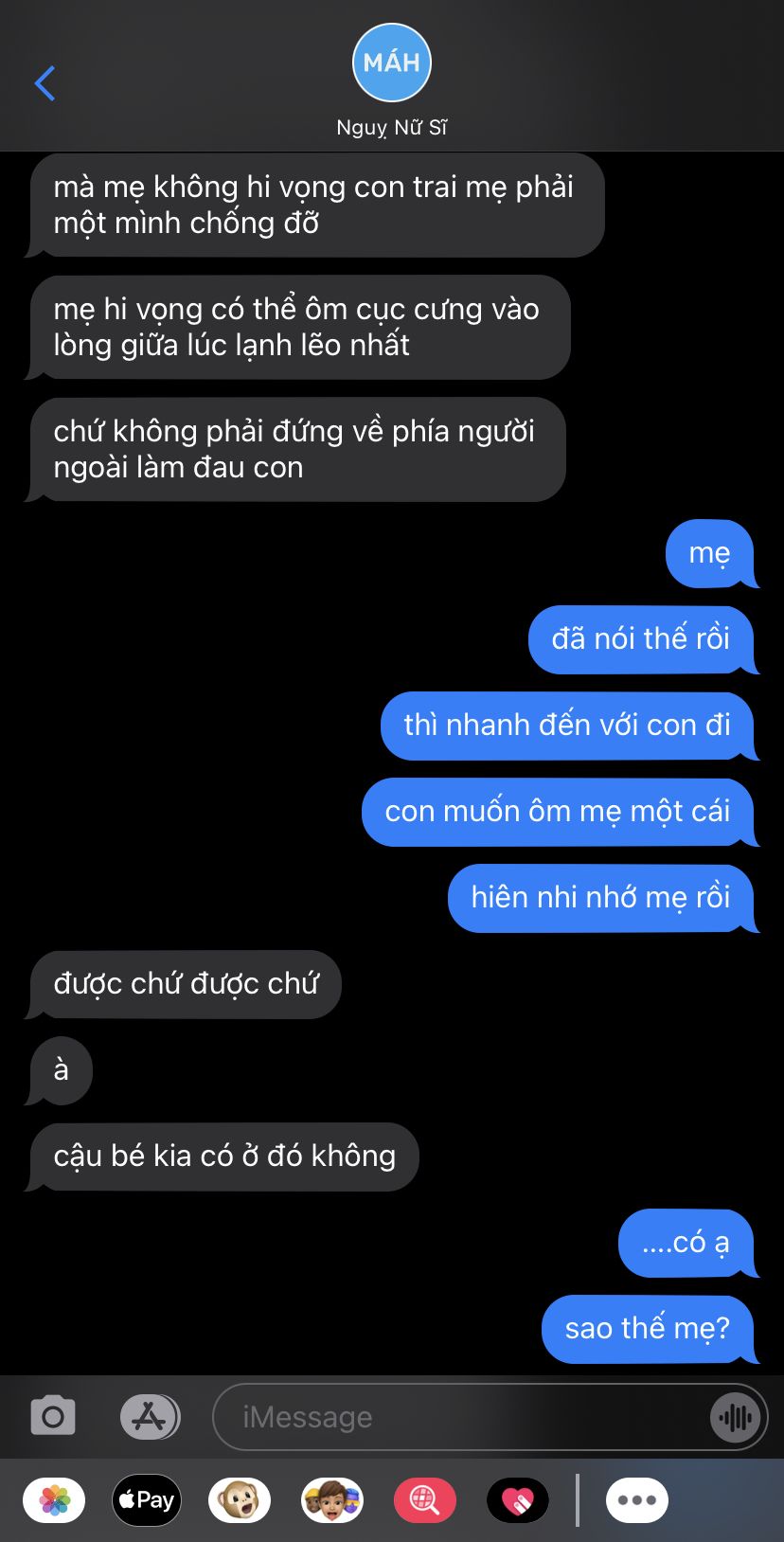Open Memoji stickers
Viewport: 784px width, 1542px height.
coord(332,1500)
